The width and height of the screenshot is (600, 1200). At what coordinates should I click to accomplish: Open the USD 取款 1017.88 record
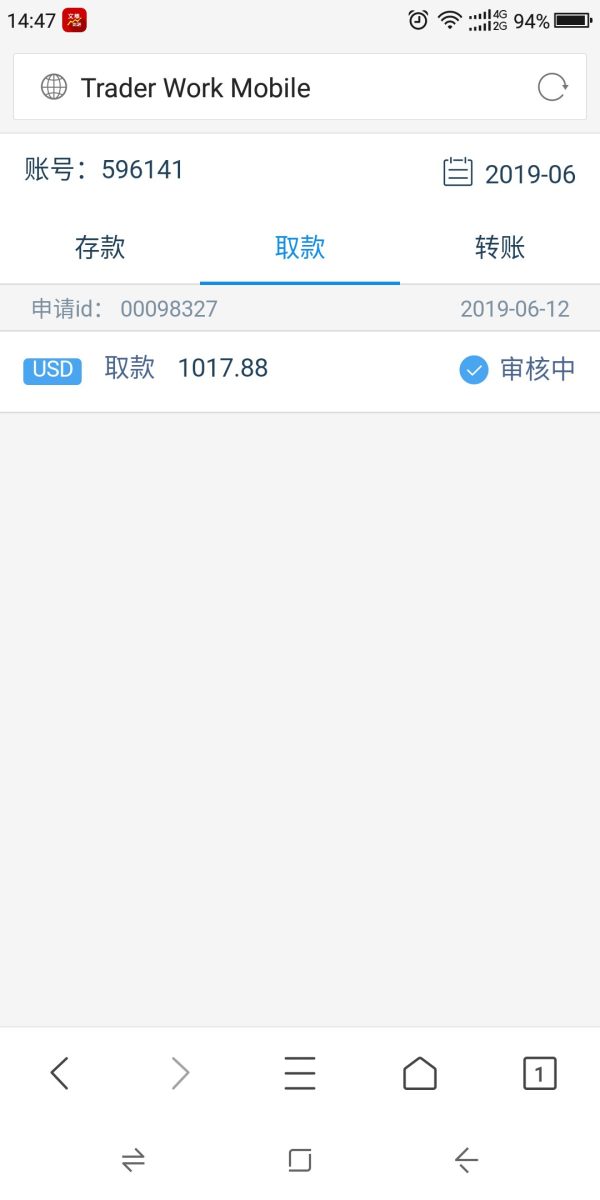(x=300, y=370)
